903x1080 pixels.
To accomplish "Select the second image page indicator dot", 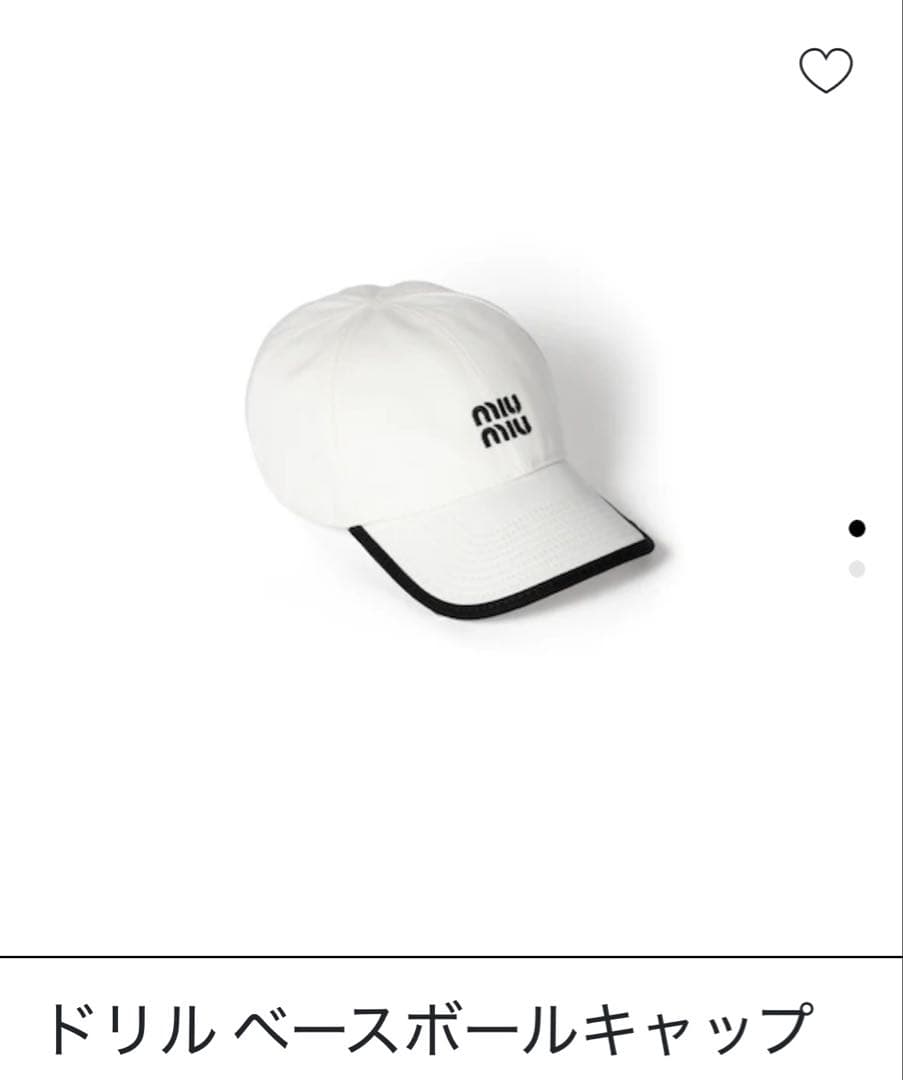I will click(x=856, y=569).
